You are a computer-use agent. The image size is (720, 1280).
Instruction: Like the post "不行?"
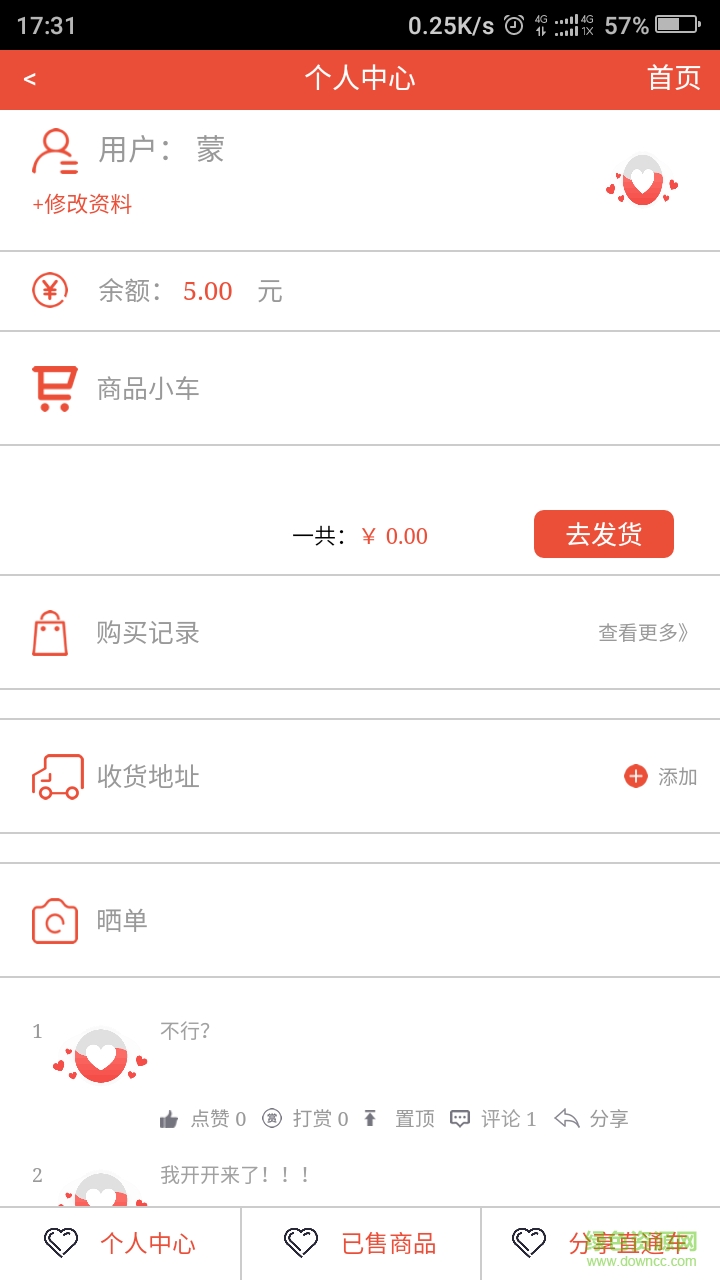203,1119
